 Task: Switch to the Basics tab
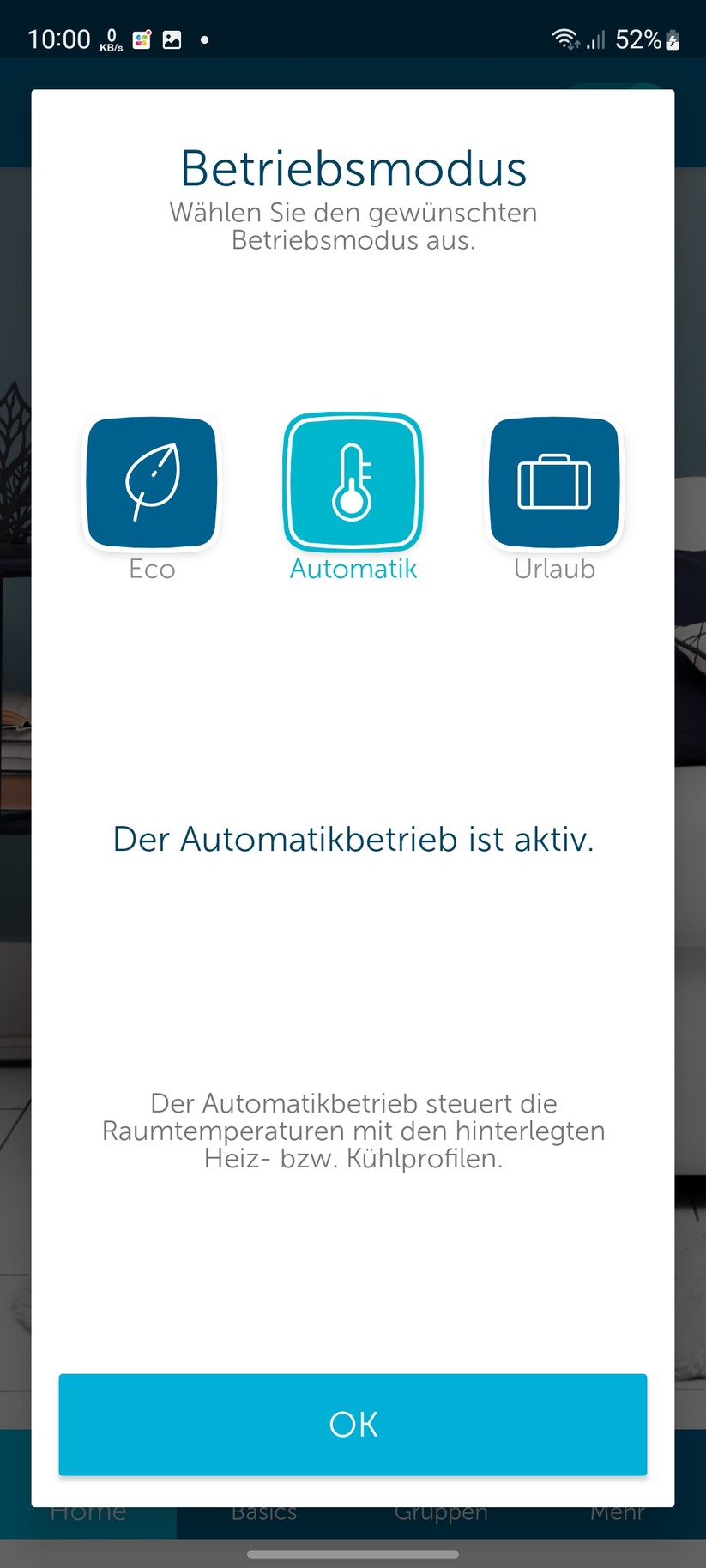tap(262, 1511)
